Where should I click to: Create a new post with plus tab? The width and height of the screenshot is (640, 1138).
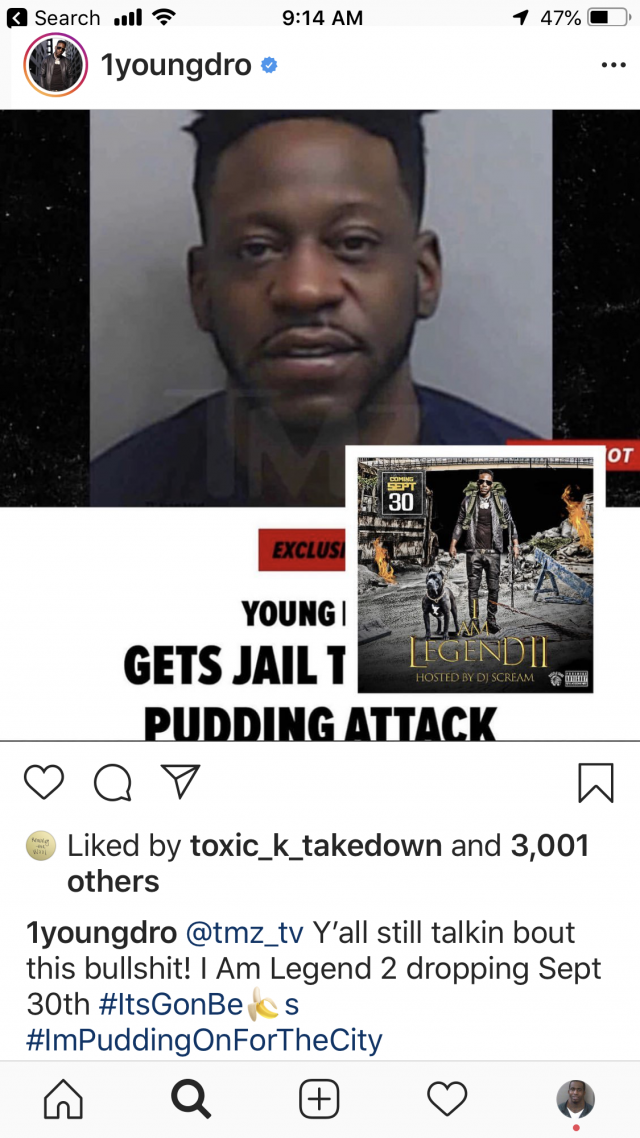pos(319,1099)
